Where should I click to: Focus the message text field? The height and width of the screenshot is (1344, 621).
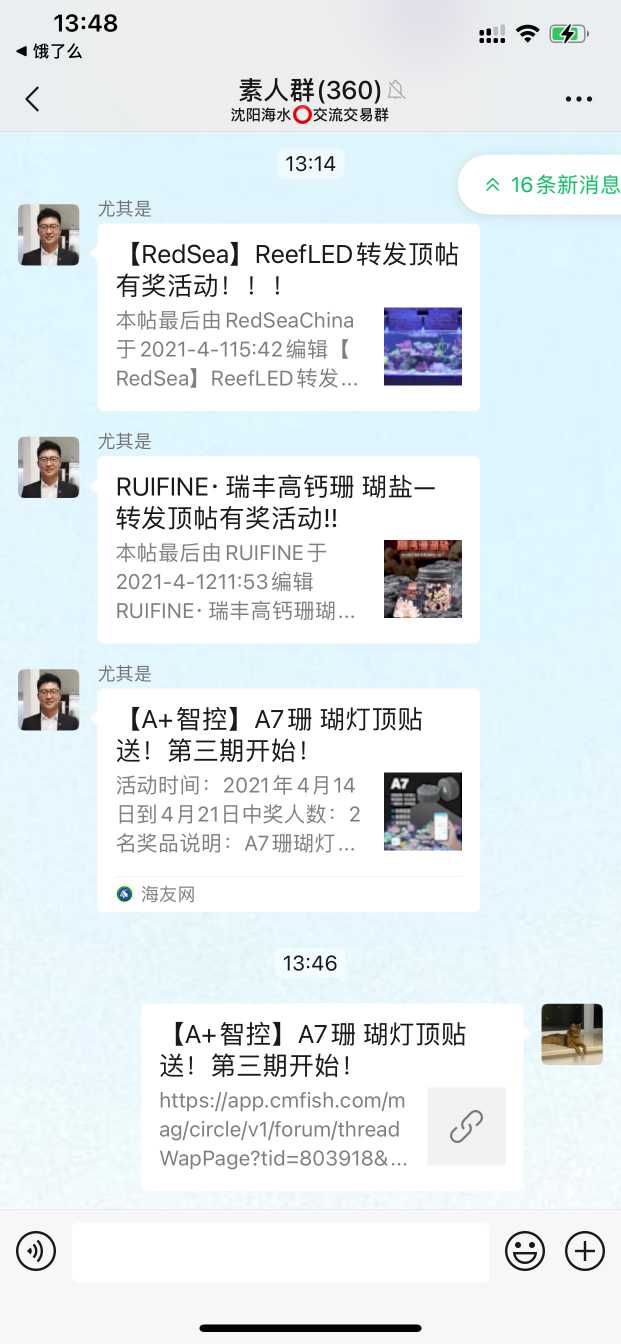(x=280, y=1251)
